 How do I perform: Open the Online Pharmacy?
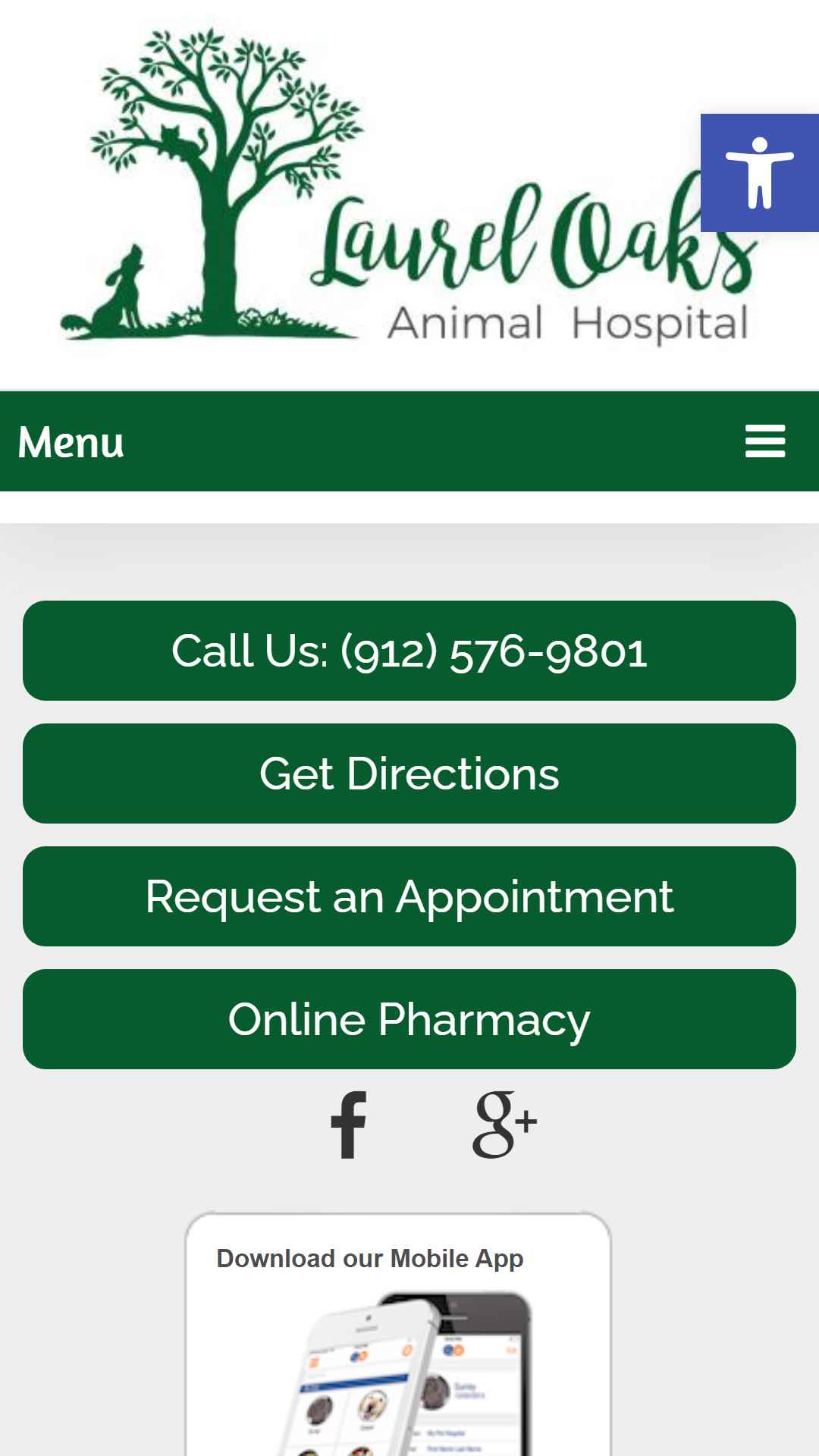tap(409, 1019)
